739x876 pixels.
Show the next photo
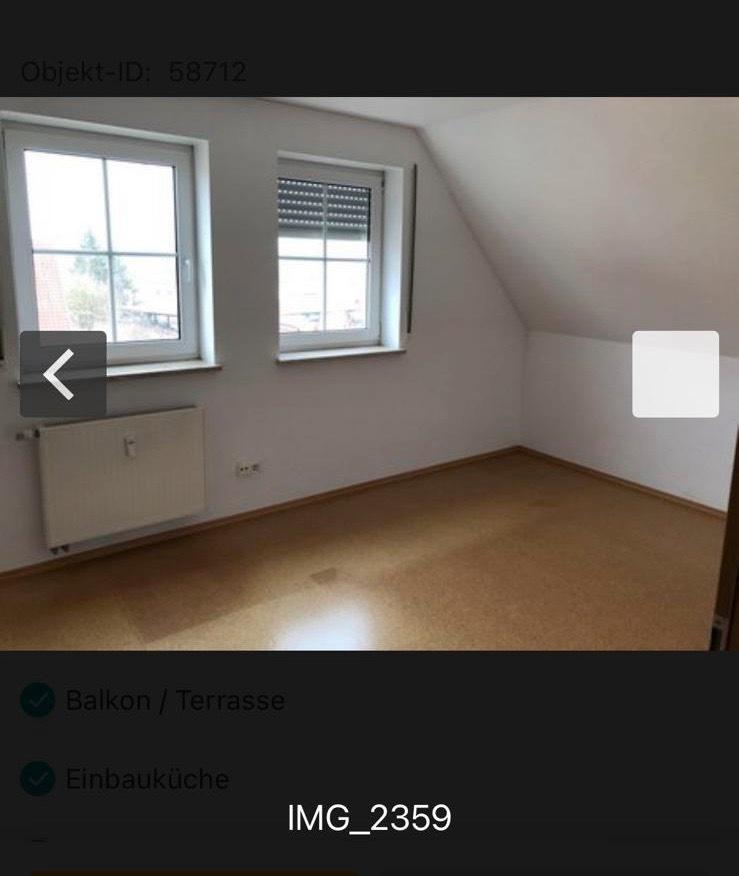(675, 374)
